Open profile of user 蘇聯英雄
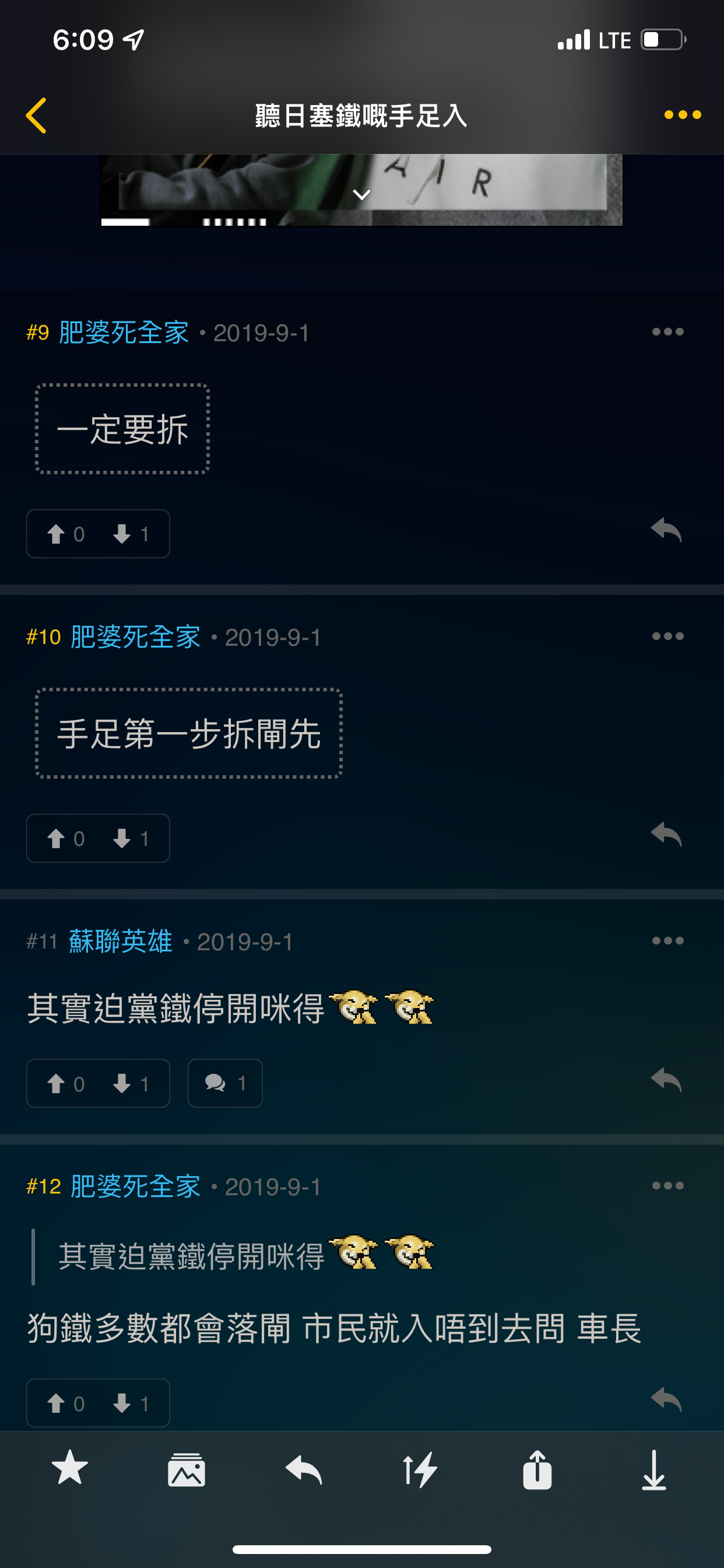Image resolution: width=724 pixels, height=1568 pixels. (120, 940)
